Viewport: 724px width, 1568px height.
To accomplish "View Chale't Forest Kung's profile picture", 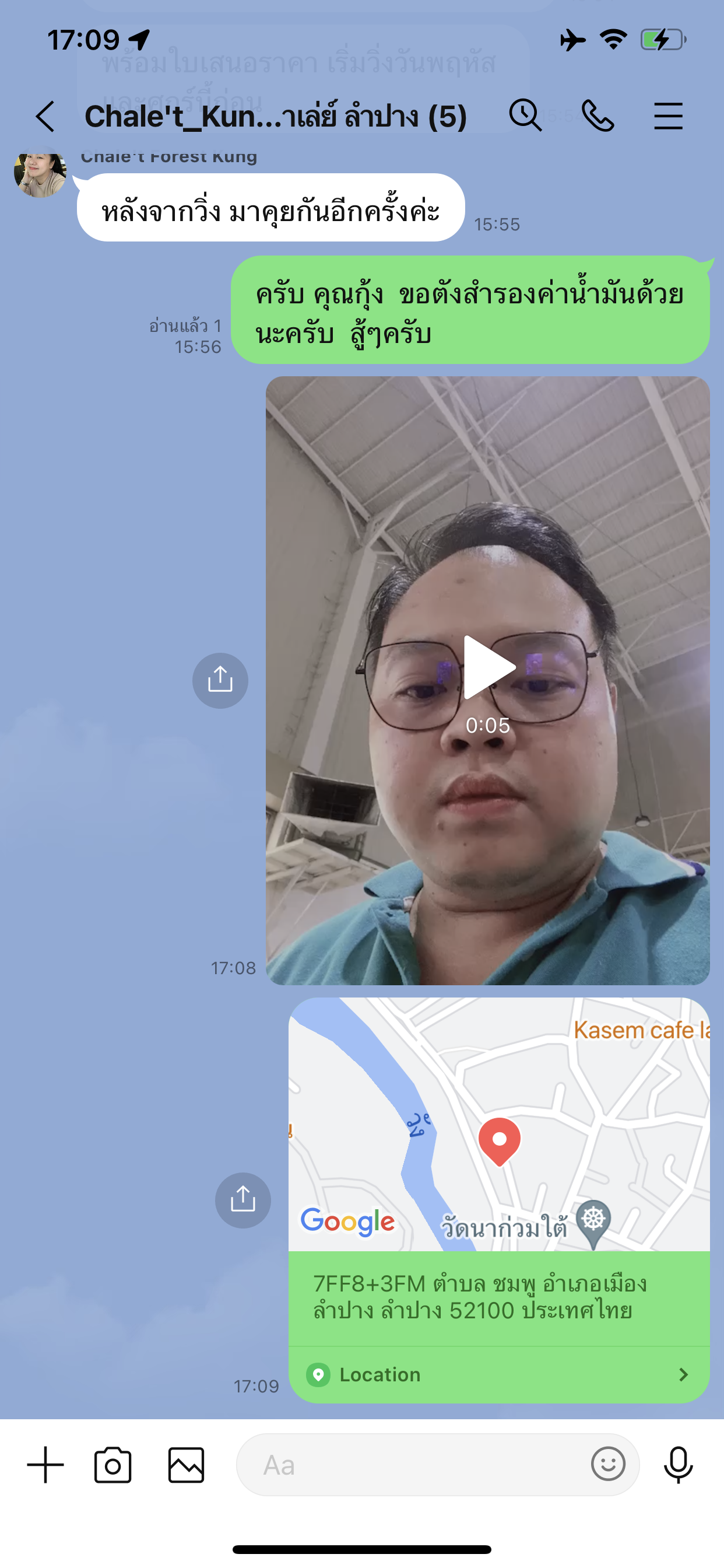I will [40, 174].
